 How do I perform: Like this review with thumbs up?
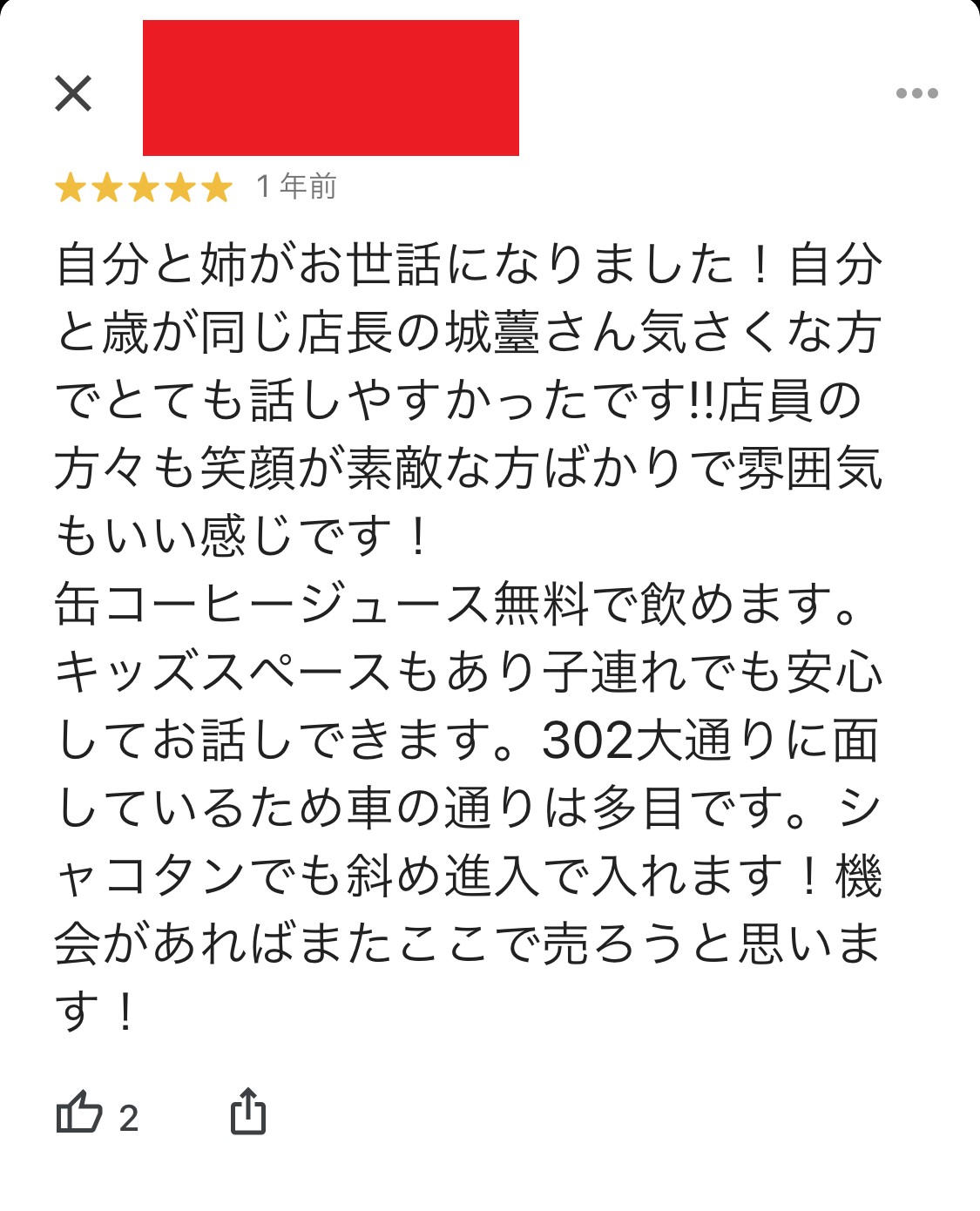coord(79,1113)
